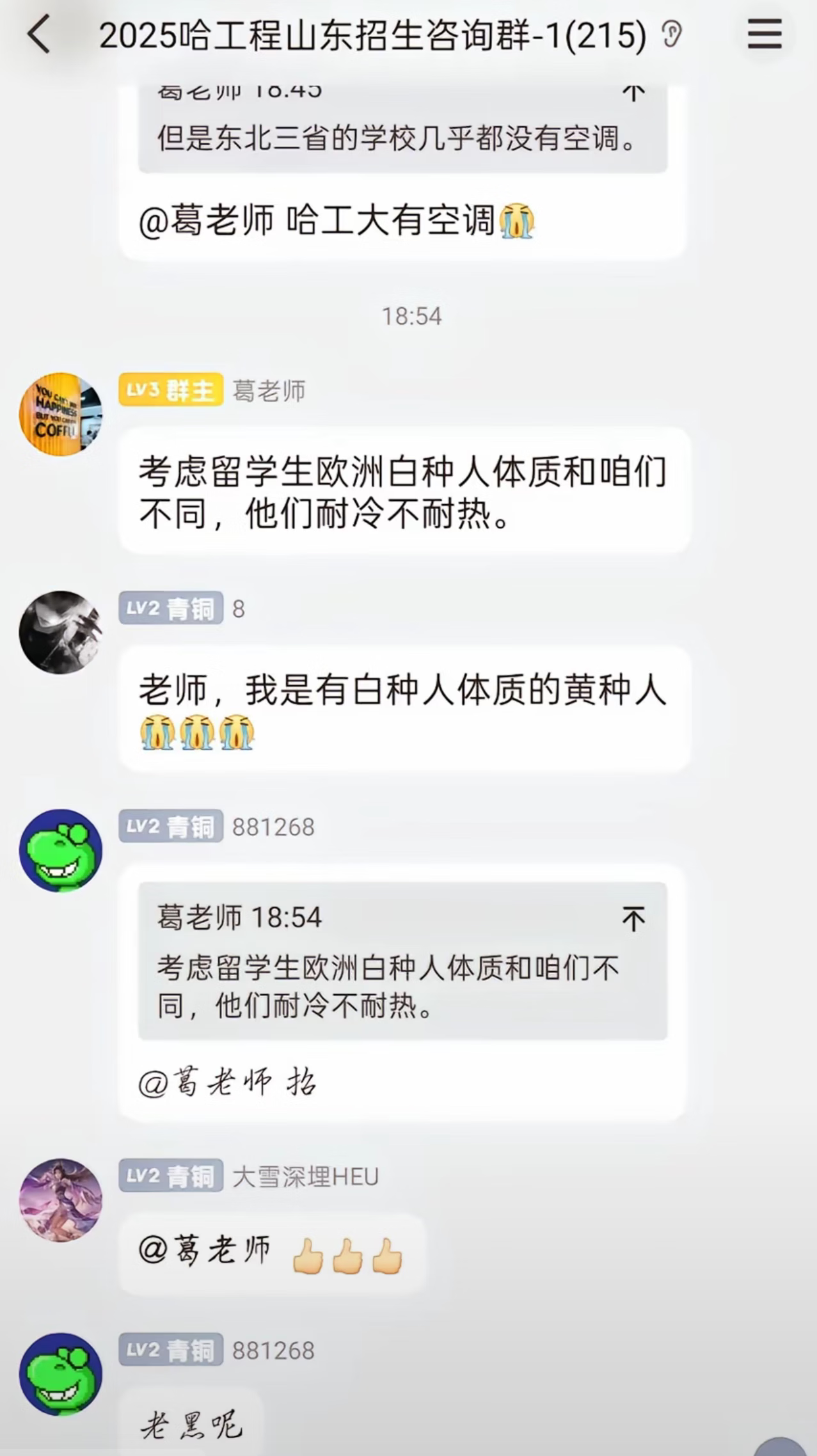The width and height of the screenshot is (817, 1456).
Task: Open the group menu with three lines
Action: tap(765, 33)
